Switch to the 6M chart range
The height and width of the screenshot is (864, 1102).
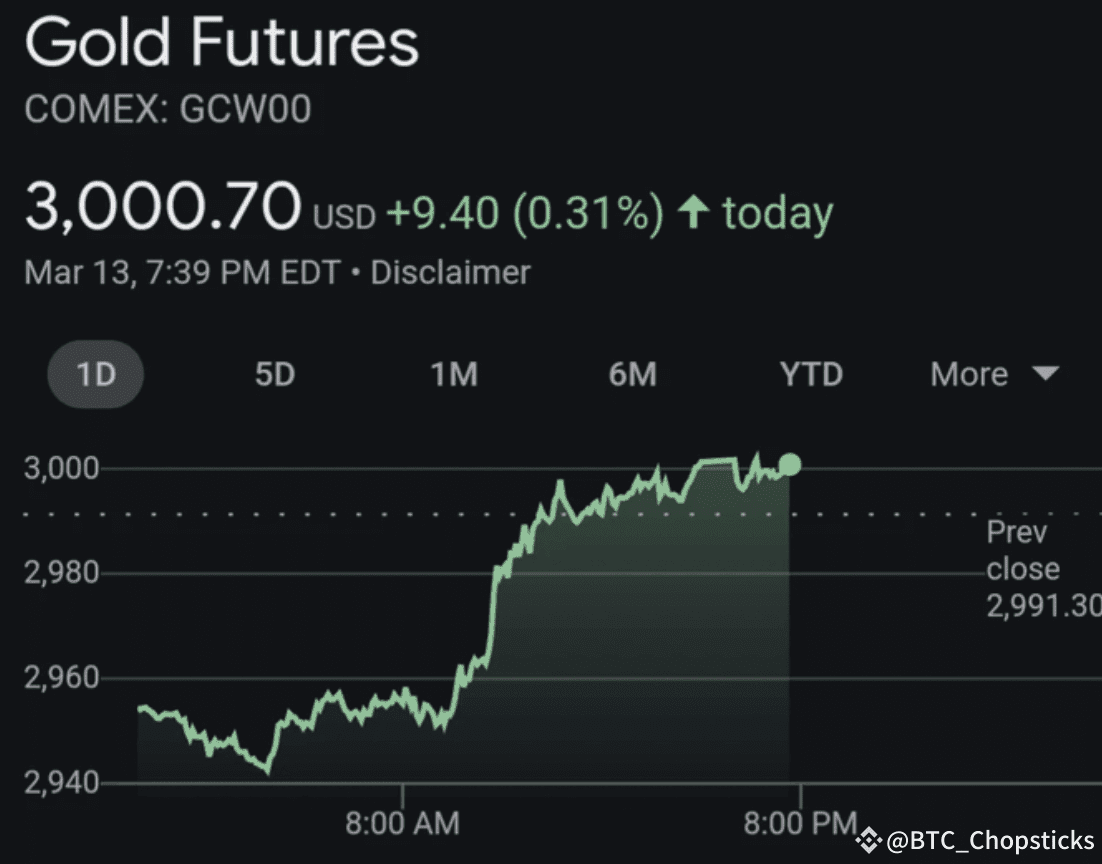632,375
